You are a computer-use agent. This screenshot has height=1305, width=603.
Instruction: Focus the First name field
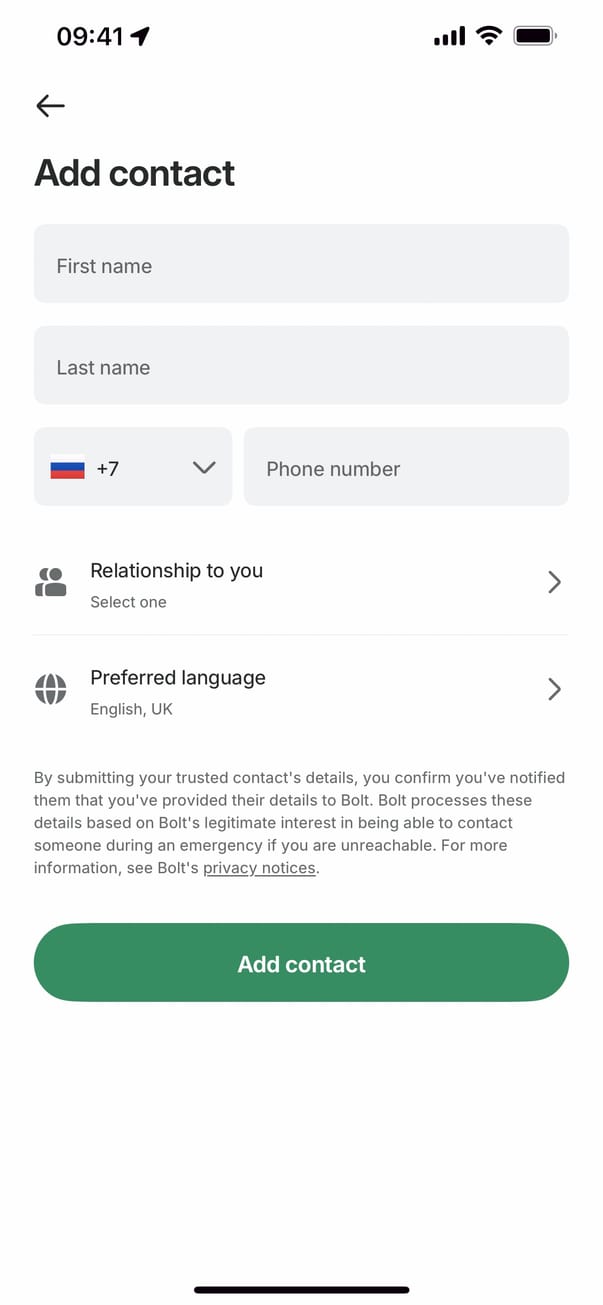coord(301,264)
